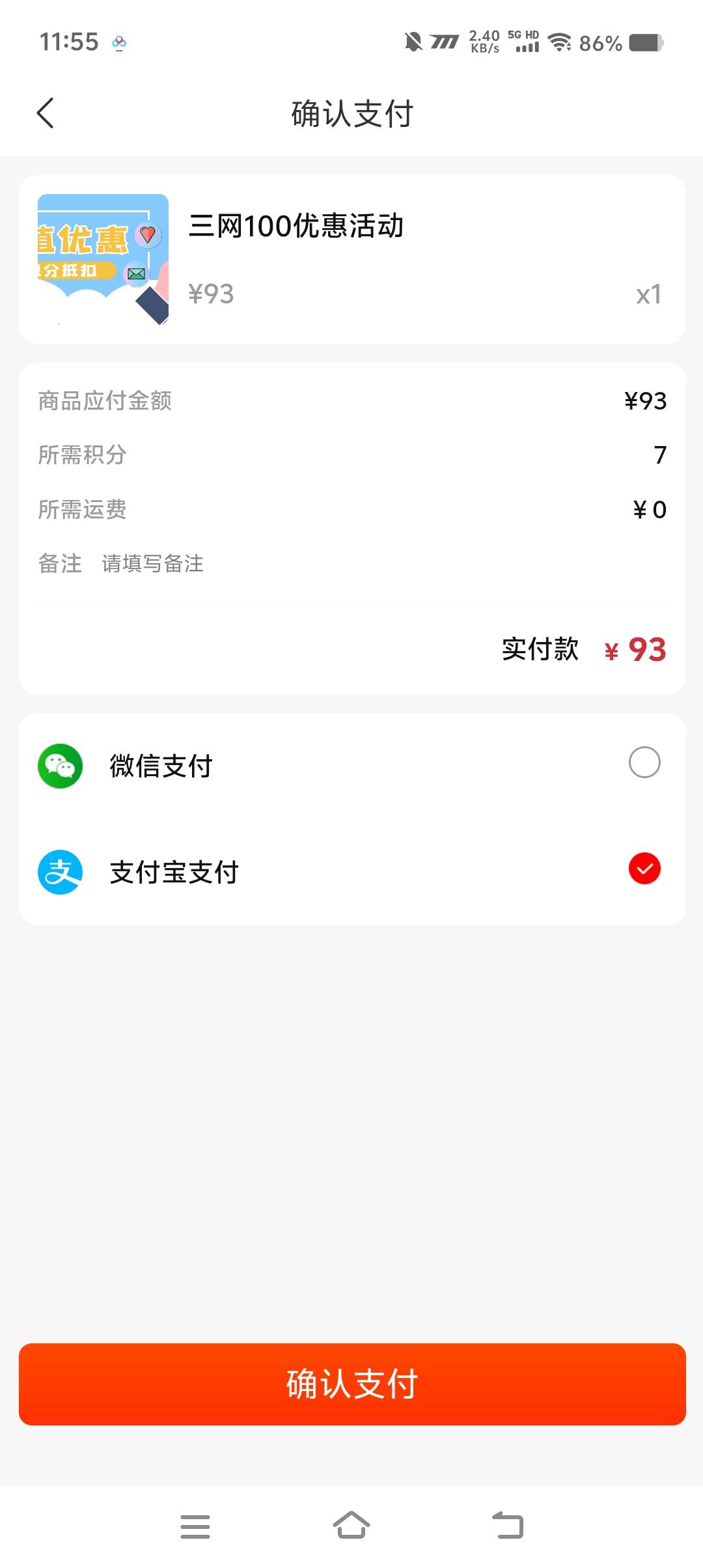Tap the ¥93 product price label
This screenshot has height=1568, width=703.
pos(212,294)
